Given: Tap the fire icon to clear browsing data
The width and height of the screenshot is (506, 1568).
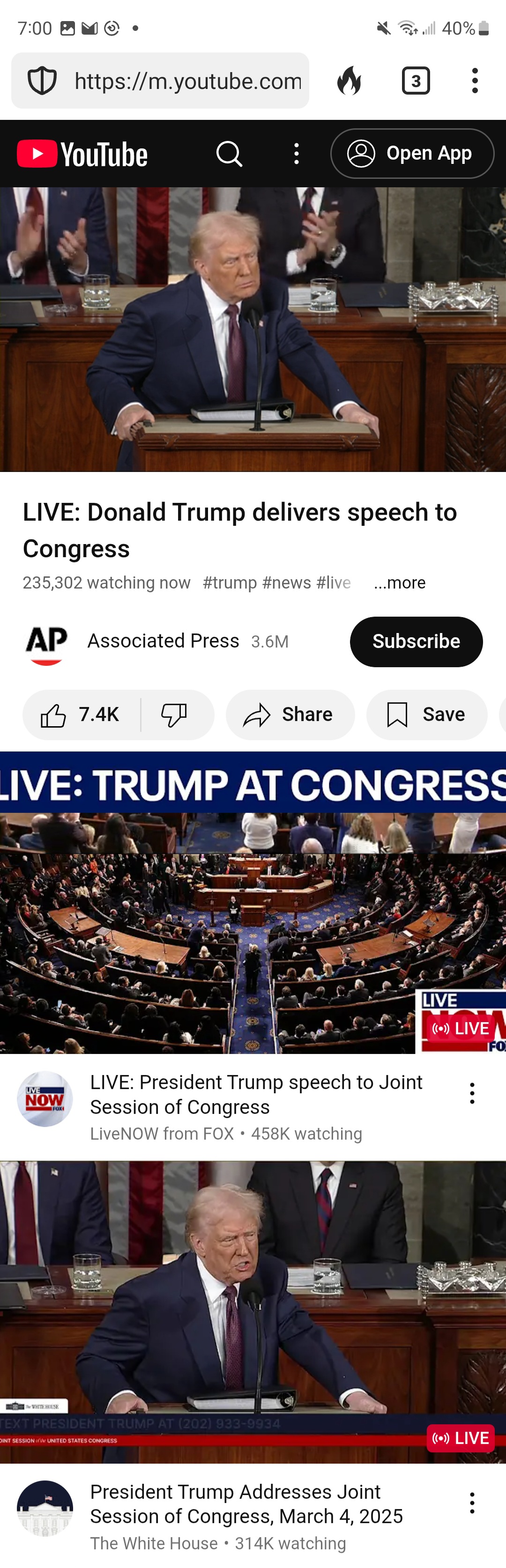Looking at the screenshot, I should tap(350, 81).
